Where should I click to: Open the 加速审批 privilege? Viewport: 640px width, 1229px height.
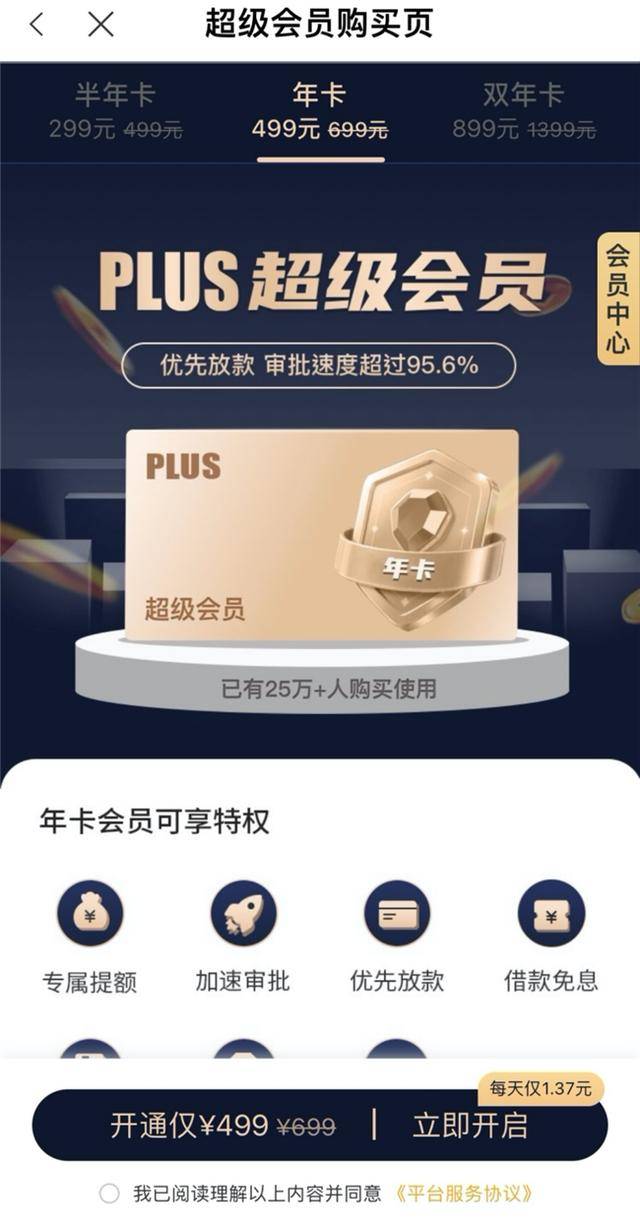243,937
